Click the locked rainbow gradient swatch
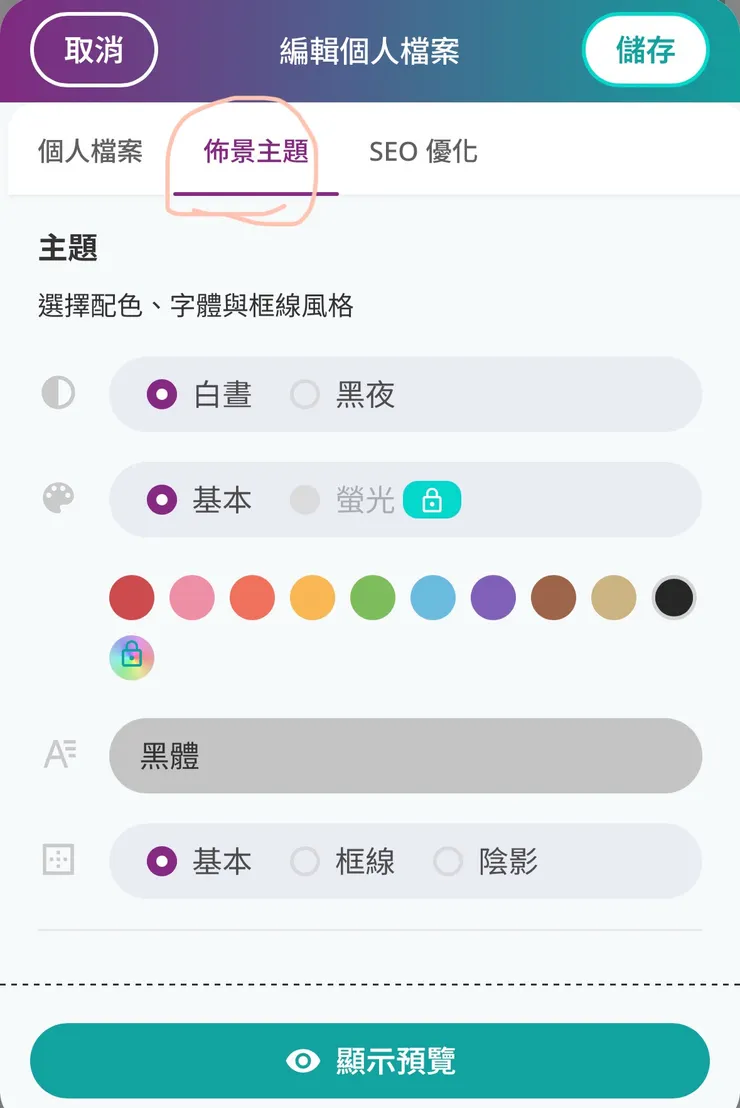740x1108 pixels. (131, 657)
